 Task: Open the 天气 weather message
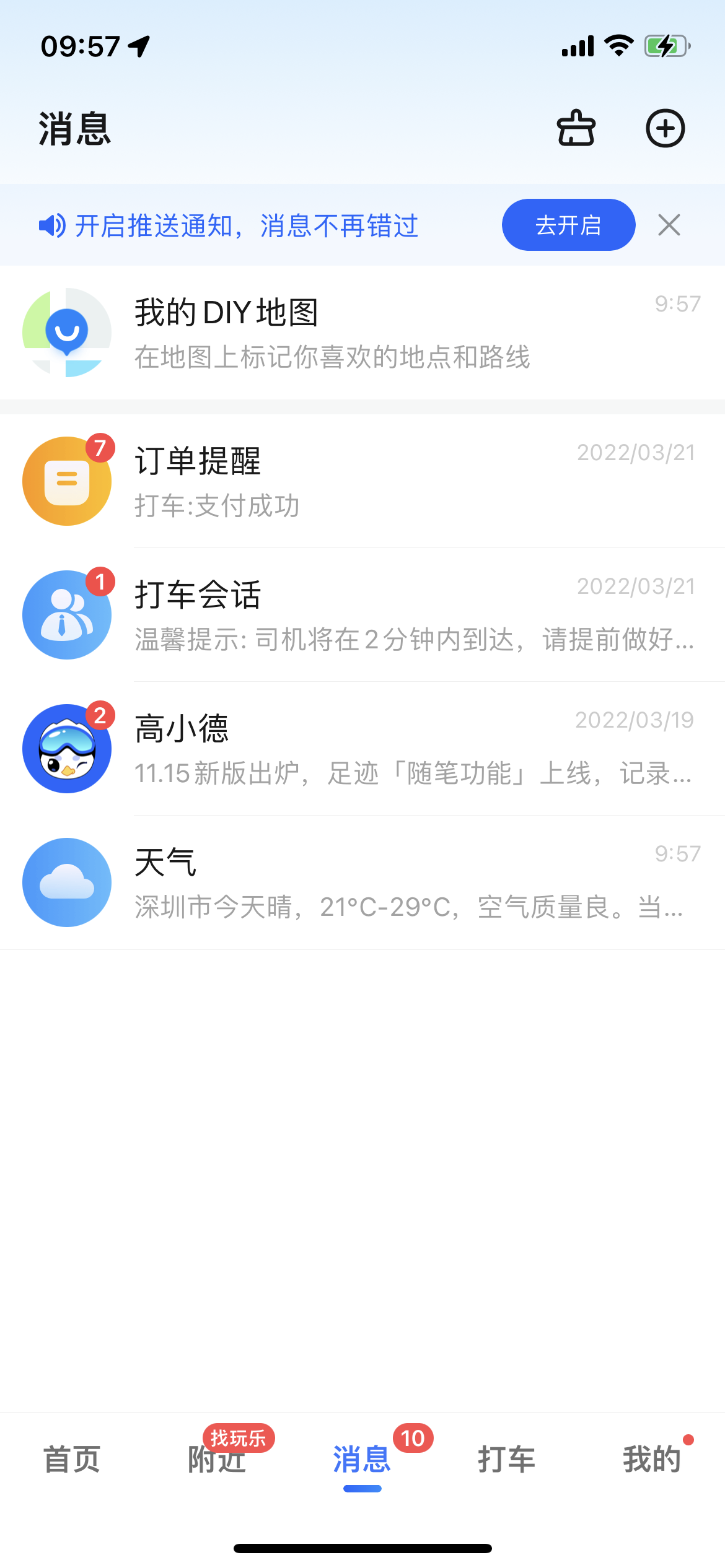(x=362, y=882)
